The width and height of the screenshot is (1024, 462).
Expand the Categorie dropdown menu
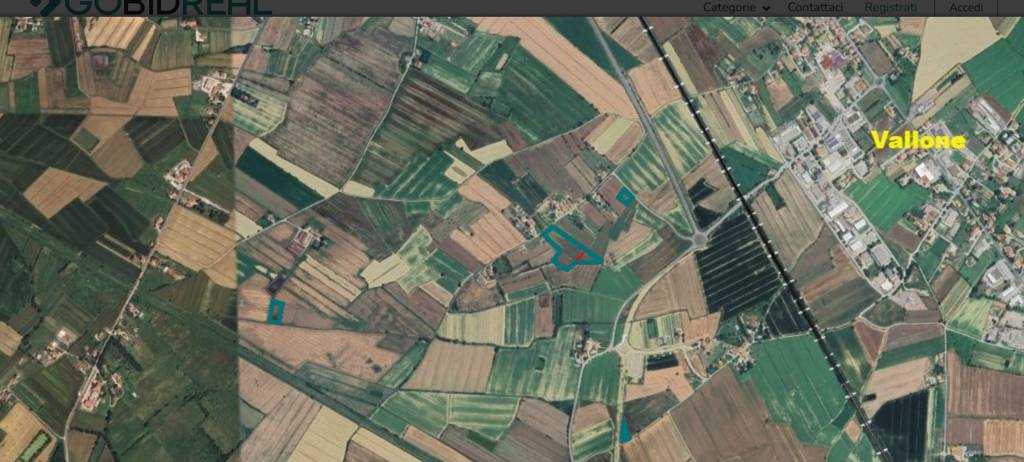coord(736,7)
